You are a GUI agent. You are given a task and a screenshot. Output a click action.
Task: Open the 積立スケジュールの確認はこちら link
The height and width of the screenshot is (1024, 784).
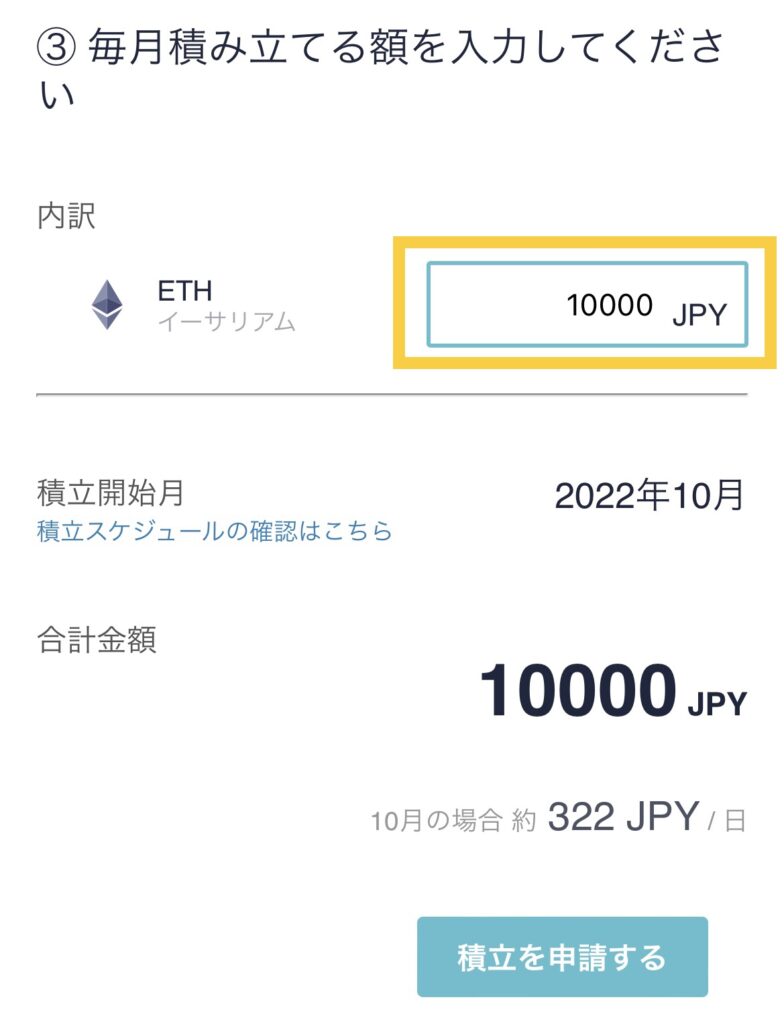215,531
